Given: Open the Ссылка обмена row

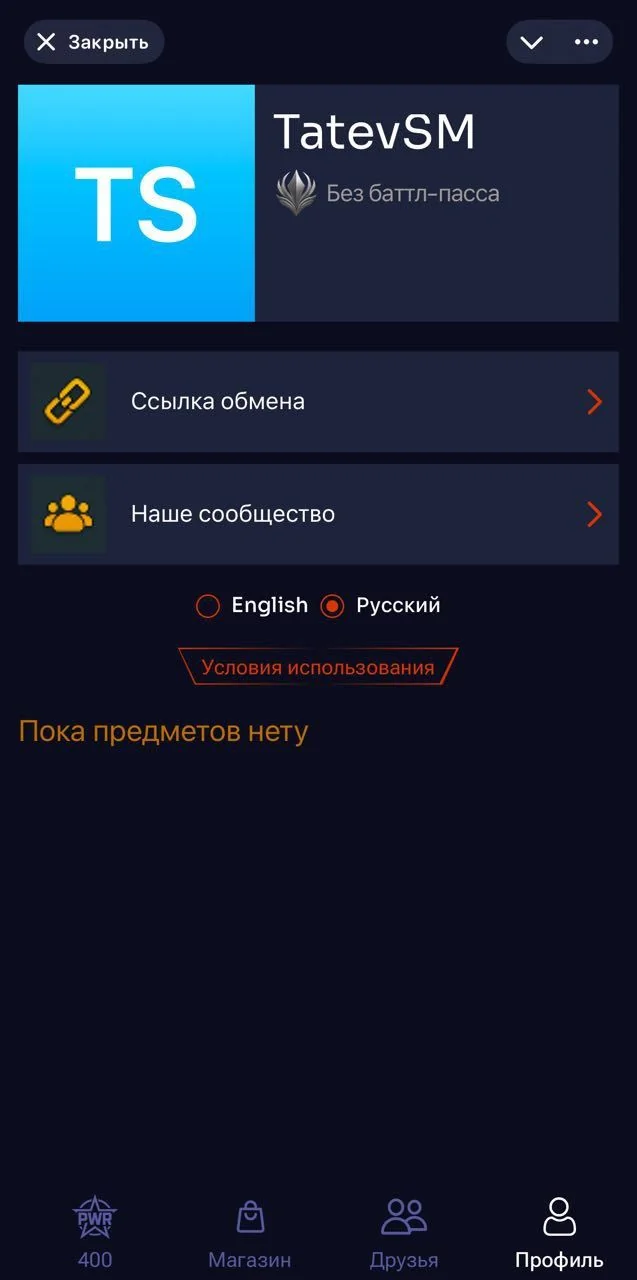Looking at the screenshot, I should tap(318, 402).
